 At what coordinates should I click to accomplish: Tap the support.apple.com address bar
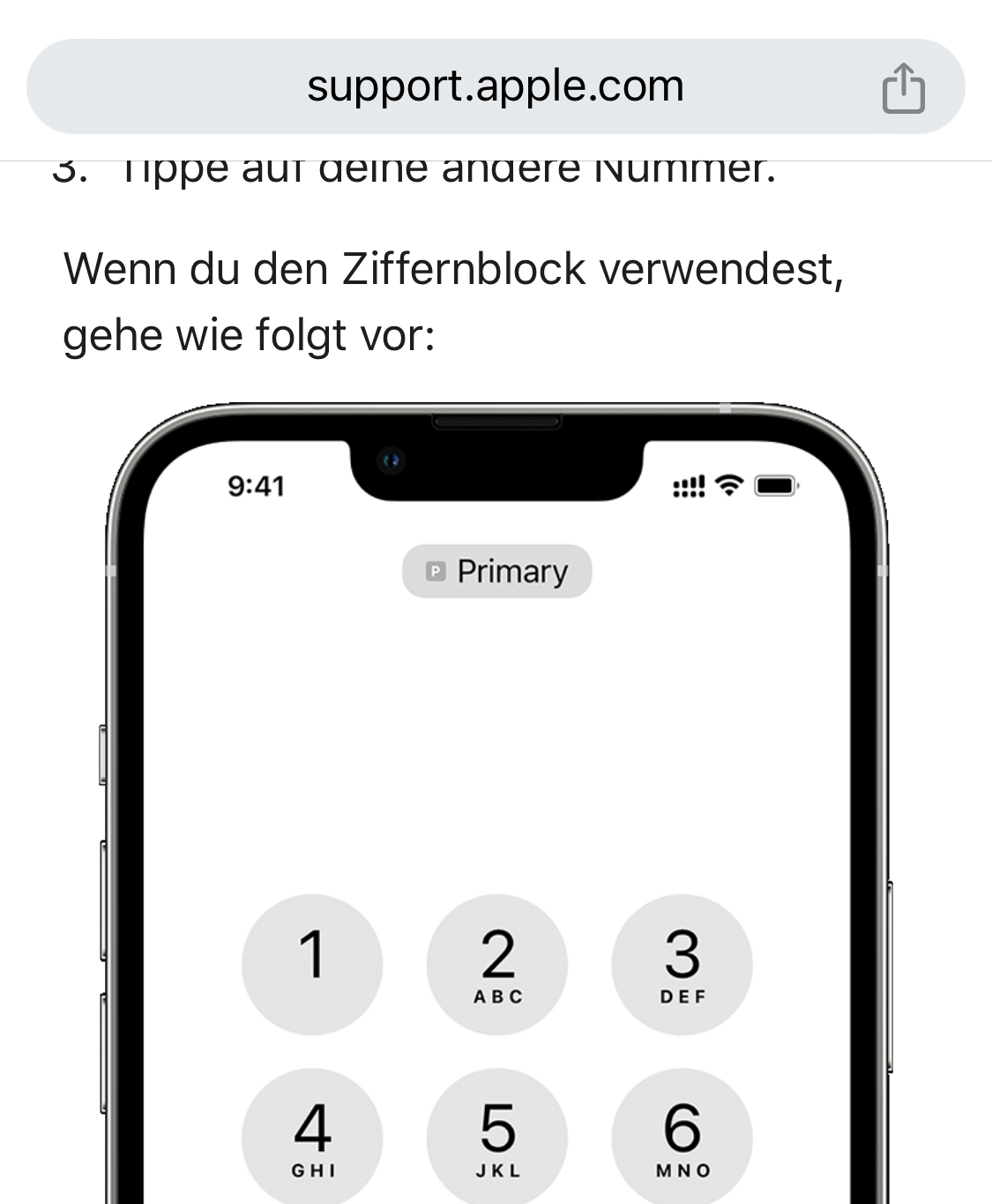(496, 86)
